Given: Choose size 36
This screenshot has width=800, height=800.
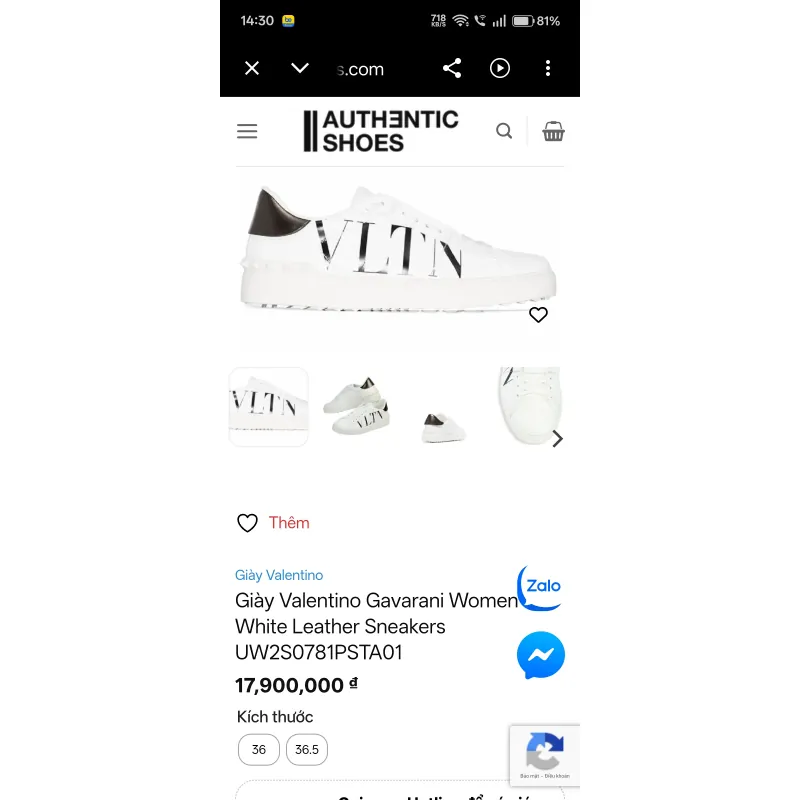Looking at the screenshot, I should point(259,749).
